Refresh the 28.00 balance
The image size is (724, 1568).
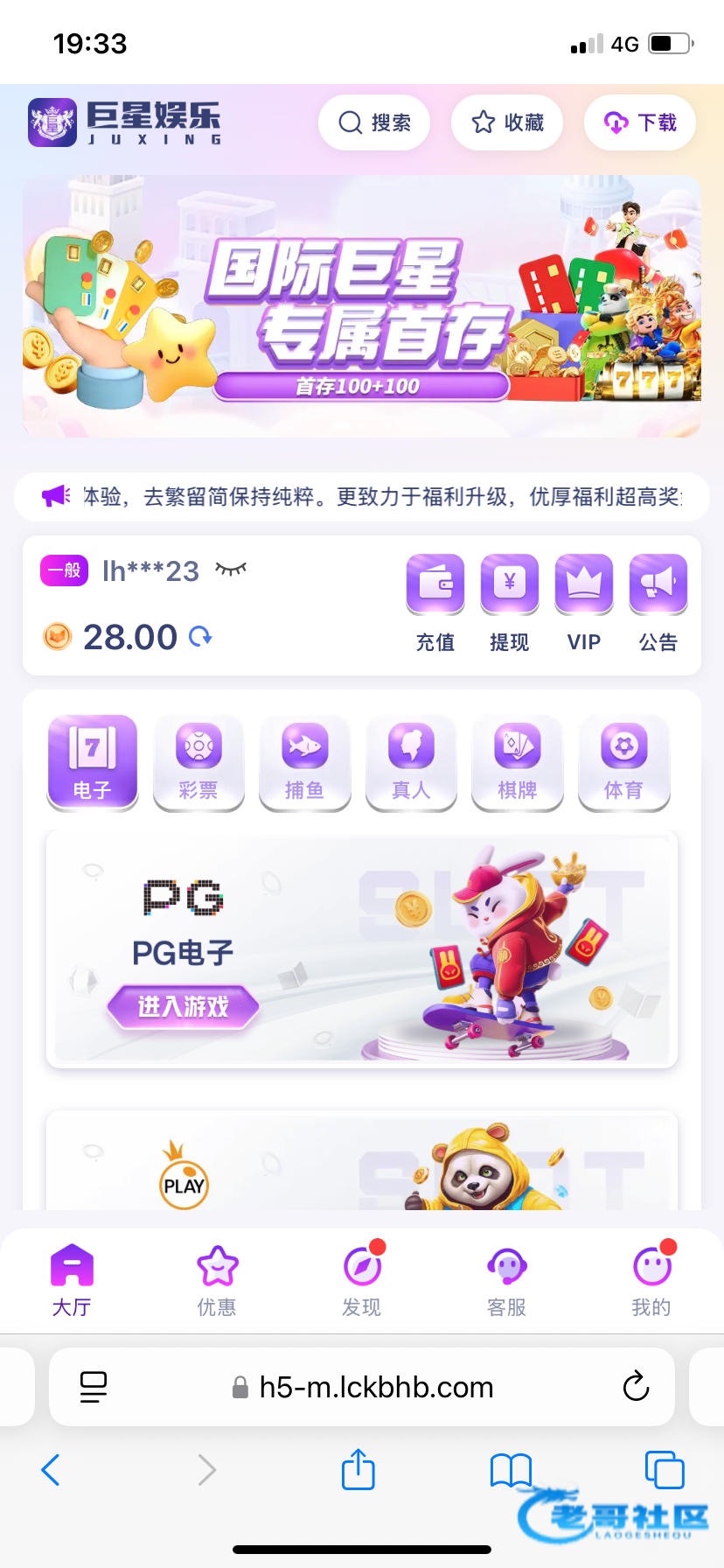coord(201,637)
